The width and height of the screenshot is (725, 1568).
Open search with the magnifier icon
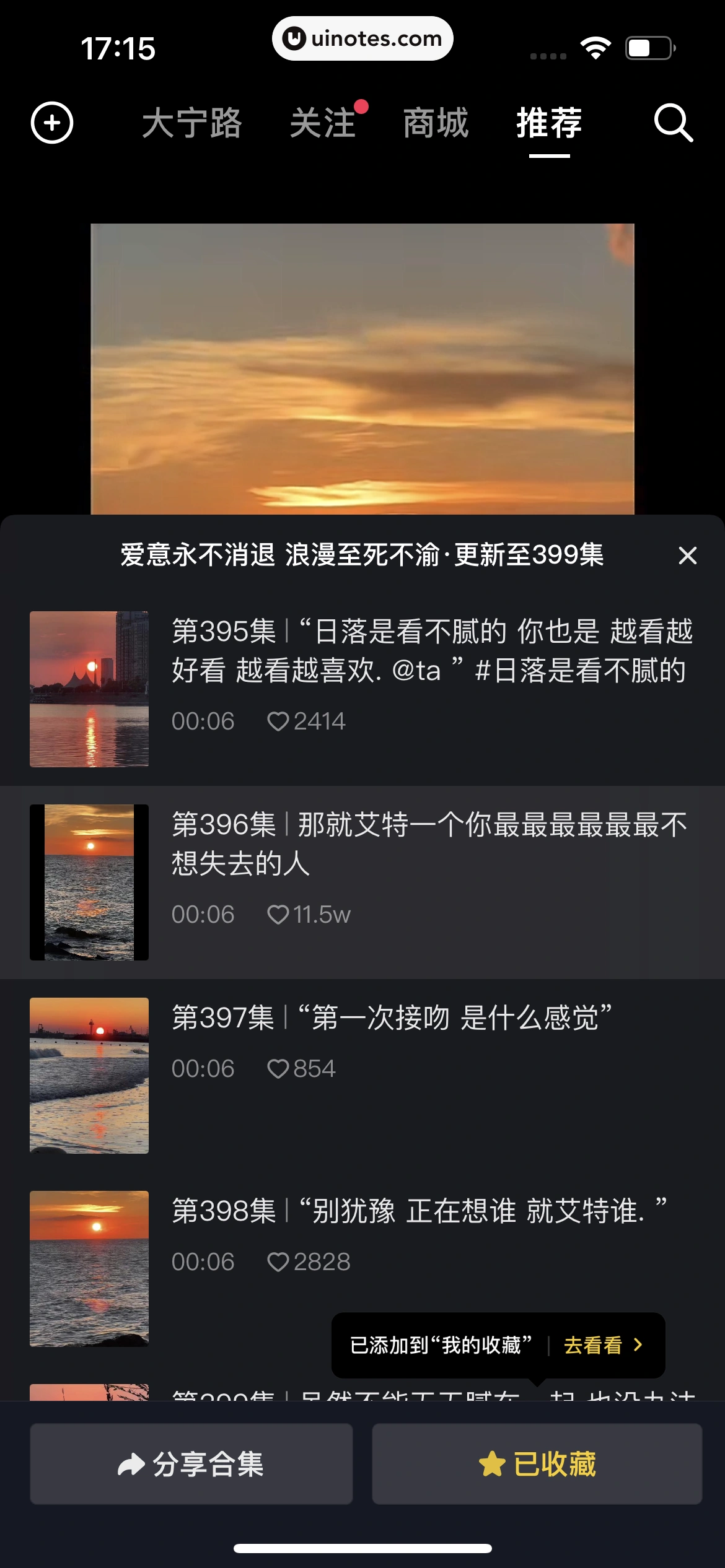coord(674,123)
